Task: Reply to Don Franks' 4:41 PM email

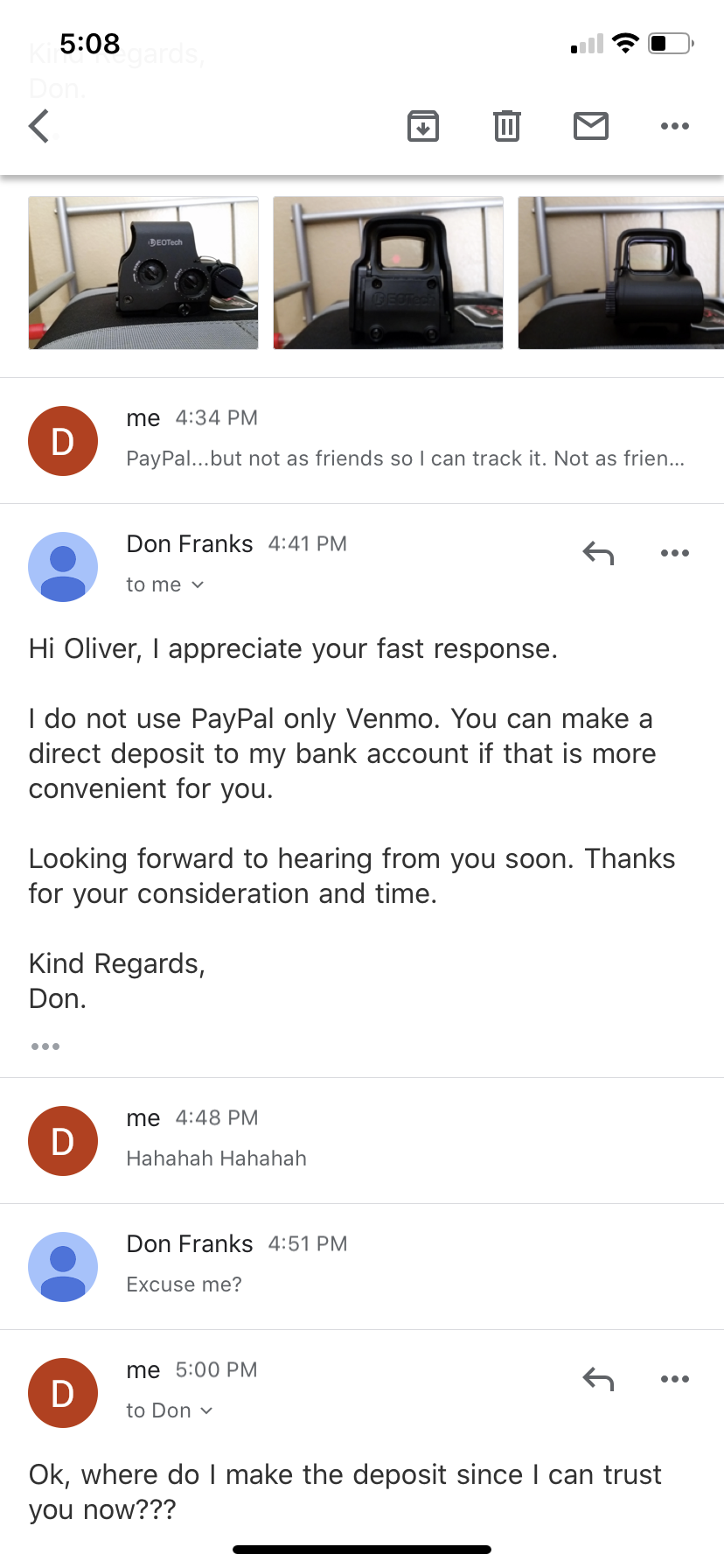Action: tap(599, 553)
